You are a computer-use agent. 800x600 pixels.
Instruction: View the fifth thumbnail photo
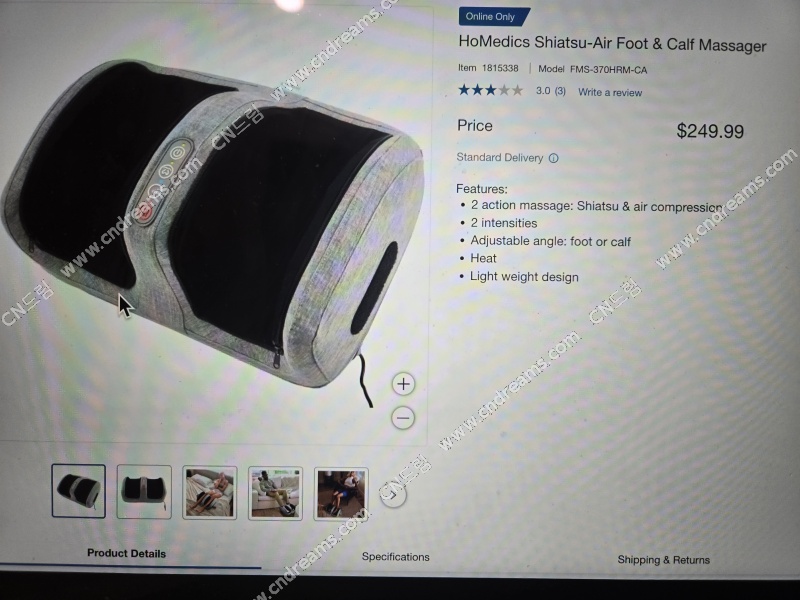340,493
